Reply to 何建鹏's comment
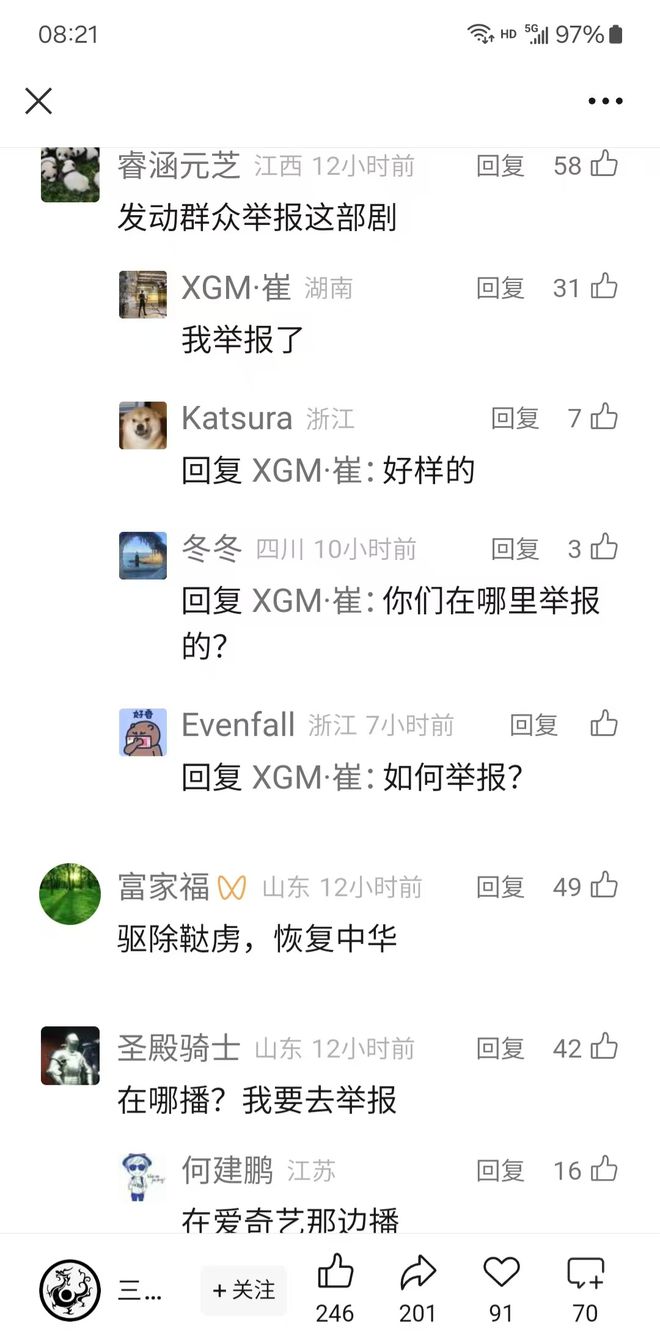Image resolution: width=660 pixels, height=1342 pixels. click(500, 1170)
